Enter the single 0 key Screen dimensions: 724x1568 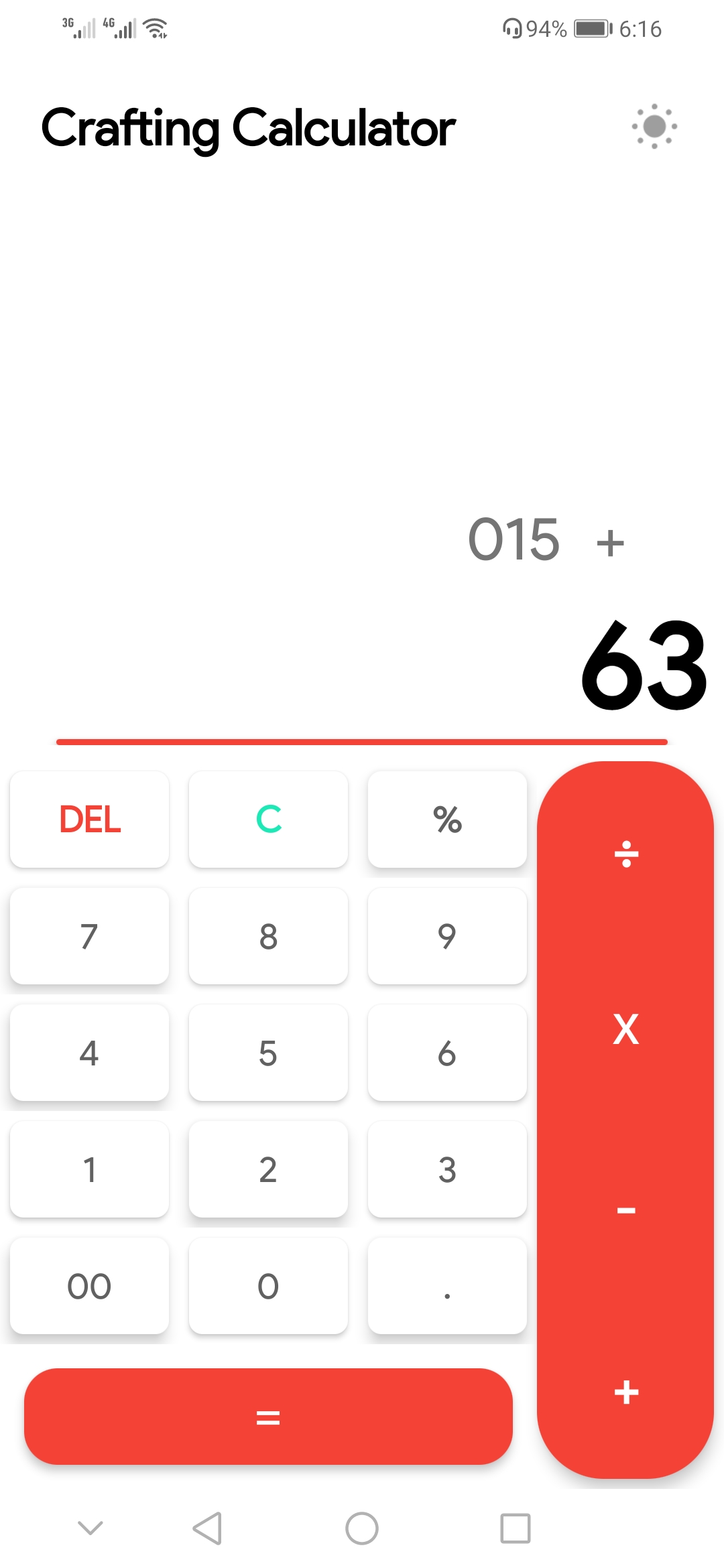tap(268, 1286)
